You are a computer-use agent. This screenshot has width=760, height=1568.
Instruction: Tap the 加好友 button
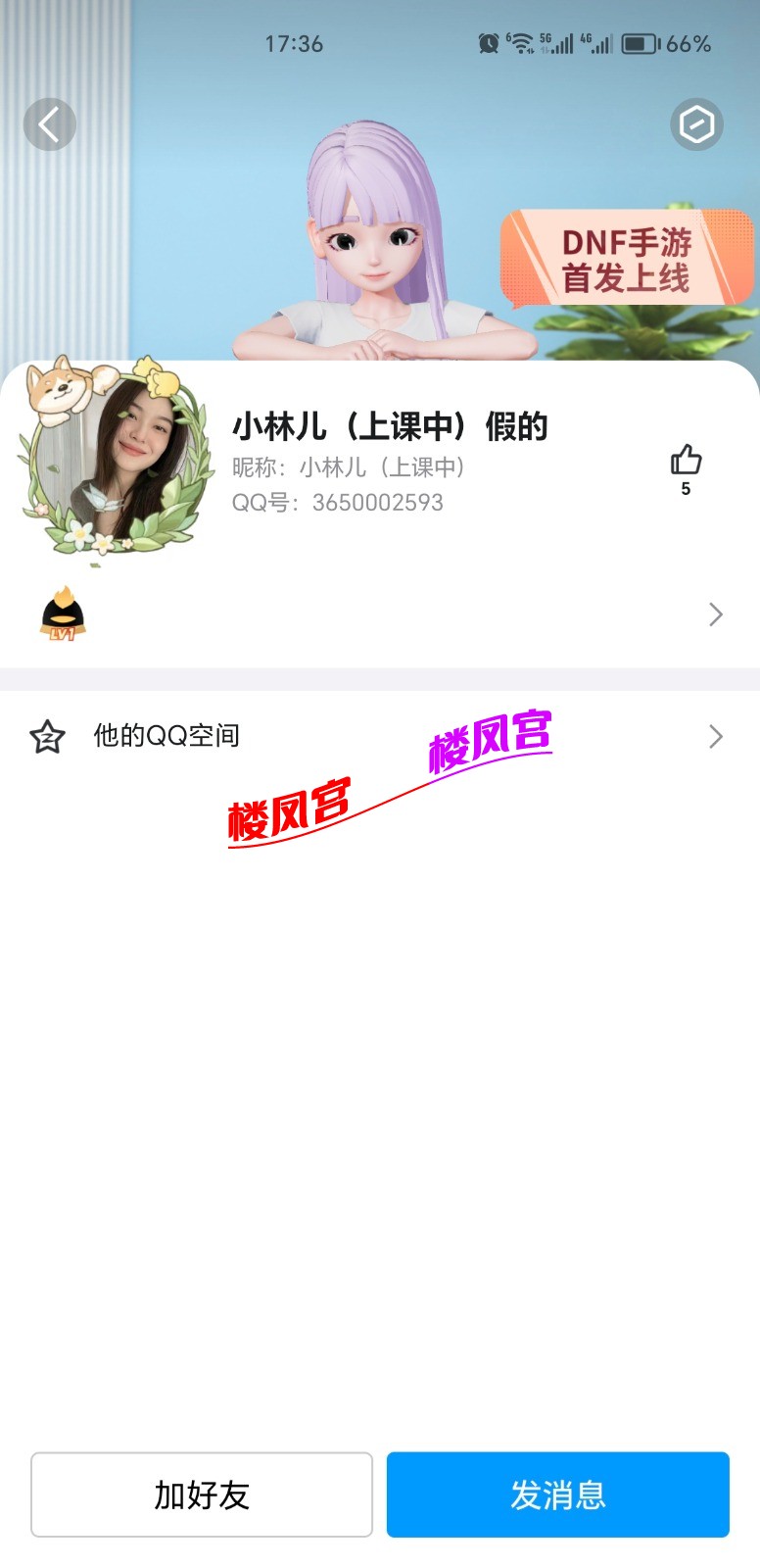(202, 1494)
